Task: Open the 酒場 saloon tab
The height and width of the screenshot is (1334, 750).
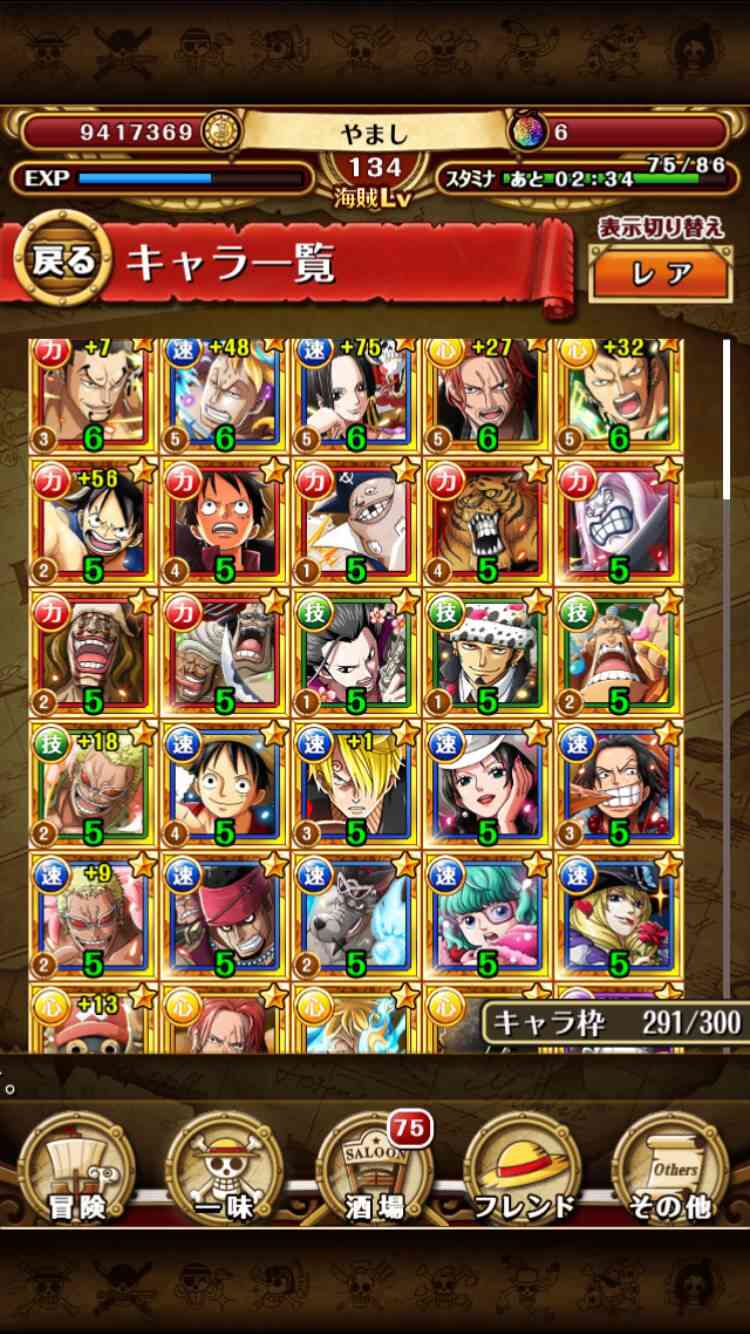Action: (x=375, y=1168)
